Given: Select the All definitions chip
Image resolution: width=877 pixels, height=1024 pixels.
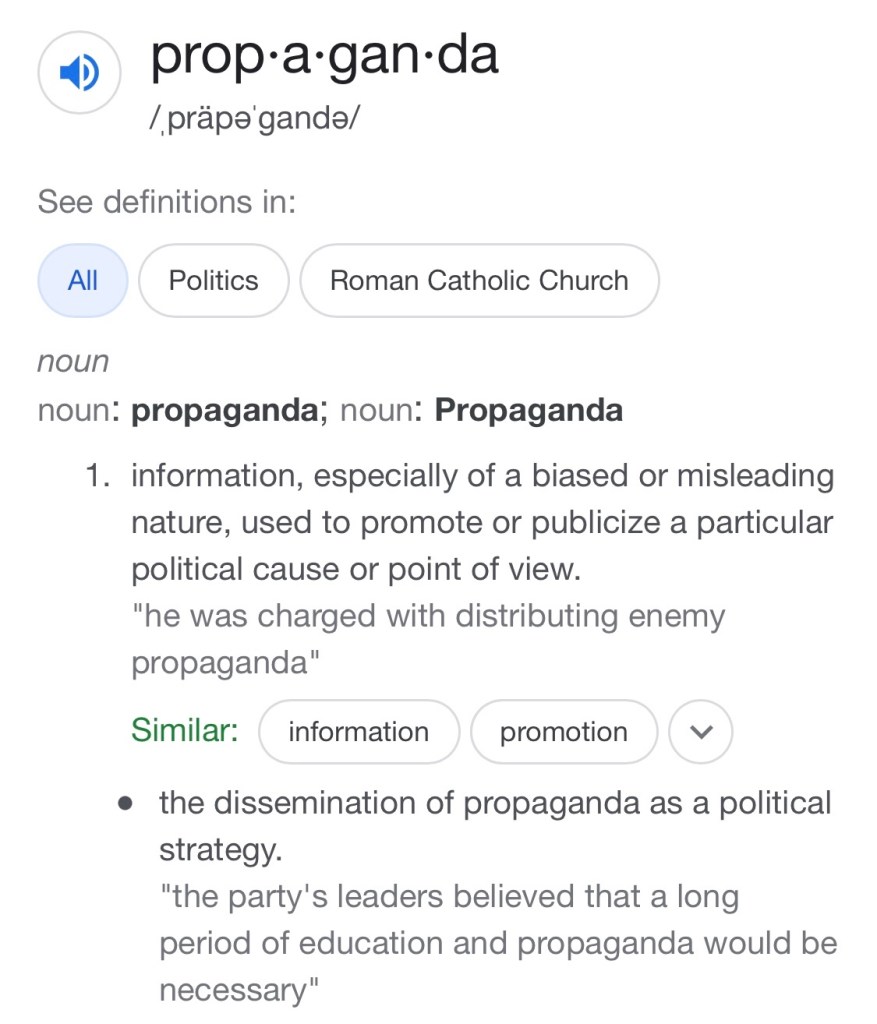Looking at the screenshot, I should click(x=83, y=281).
